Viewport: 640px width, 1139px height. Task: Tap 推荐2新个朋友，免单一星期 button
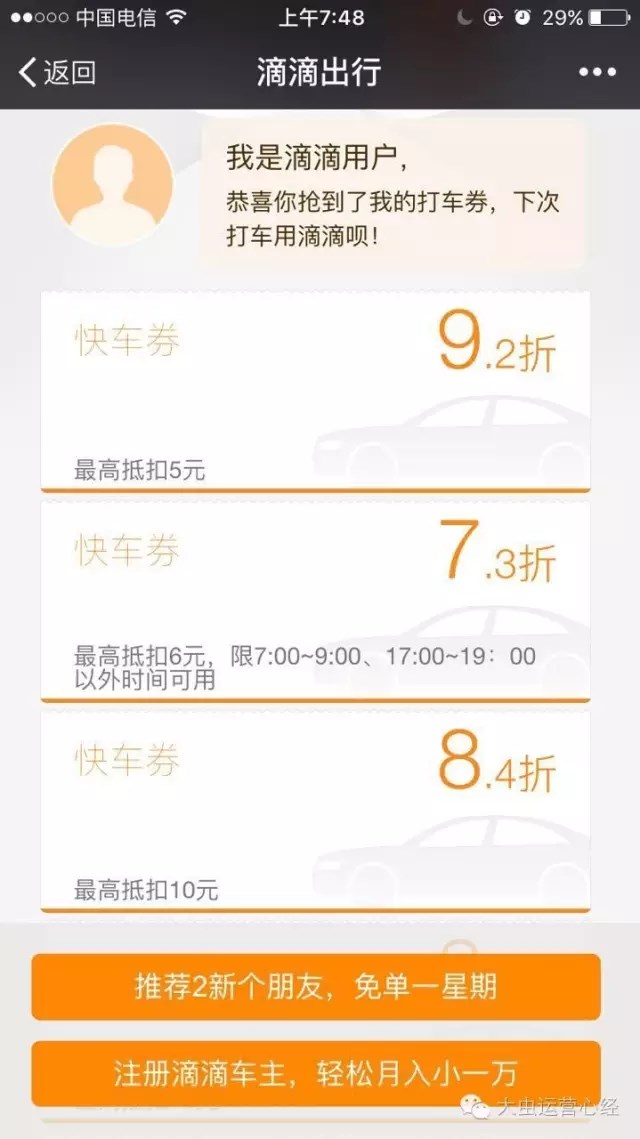[x=316, y=987]
